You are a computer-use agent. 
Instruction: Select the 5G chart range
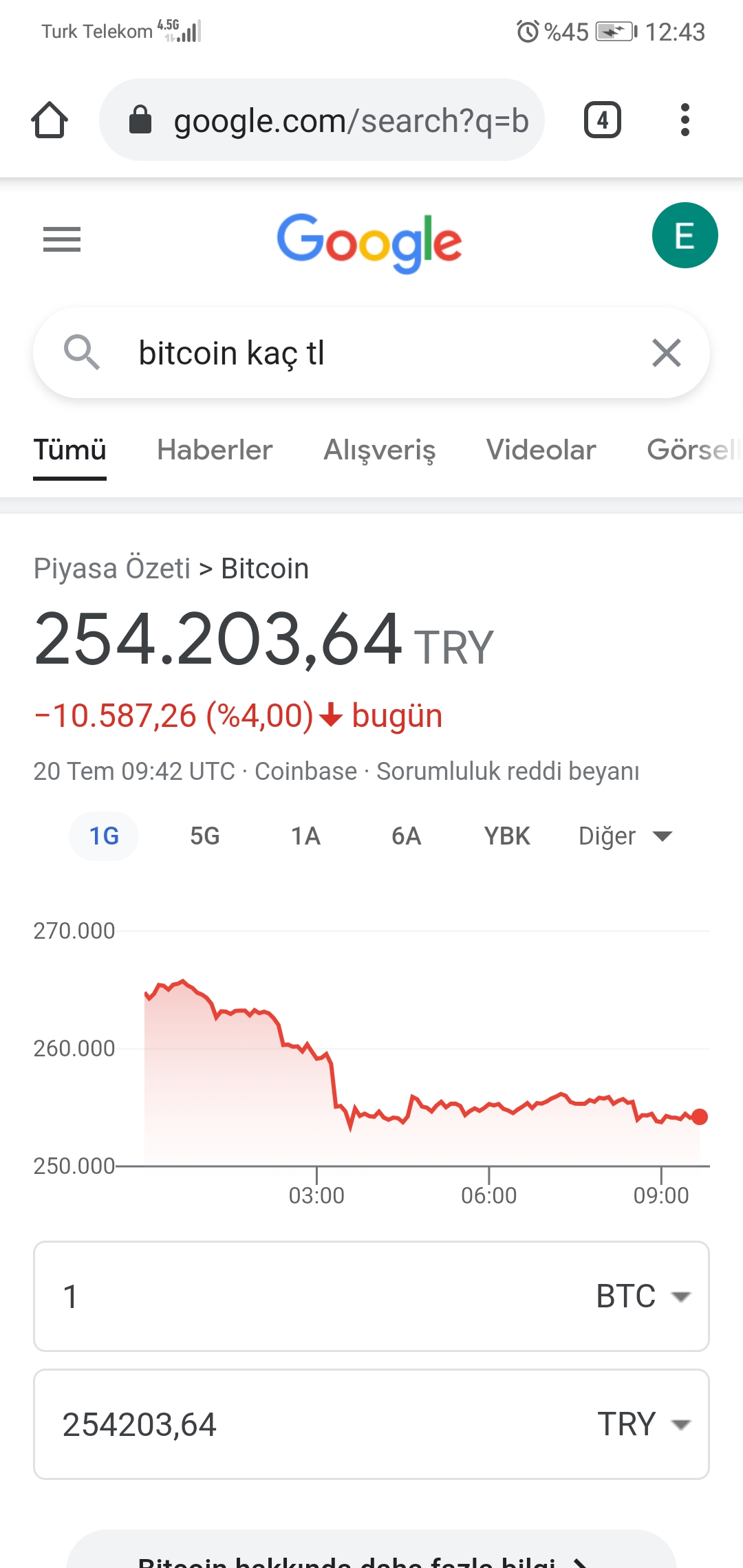(x=204, y=836)
